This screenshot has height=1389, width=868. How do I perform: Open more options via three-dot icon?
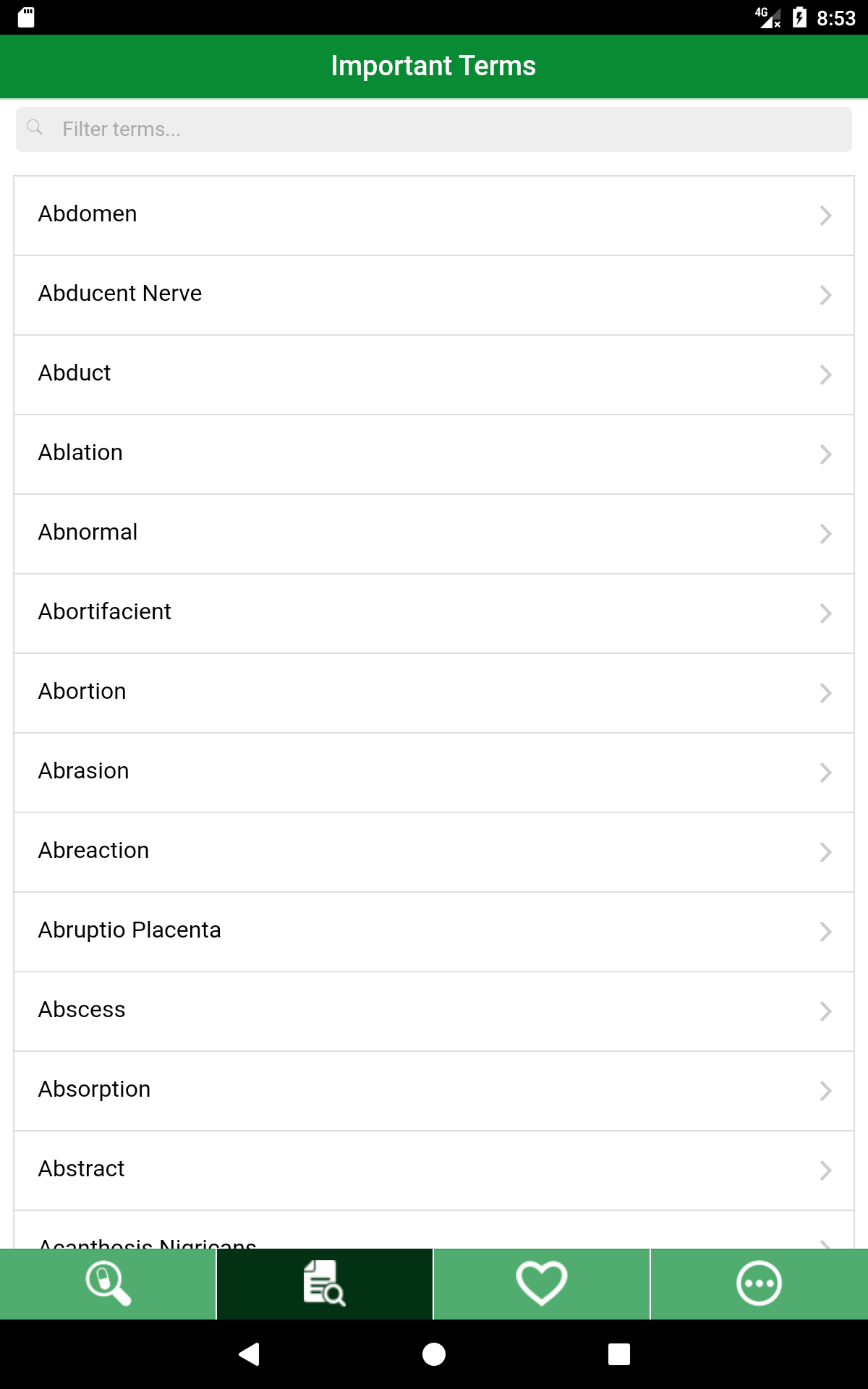(758, 1284)
